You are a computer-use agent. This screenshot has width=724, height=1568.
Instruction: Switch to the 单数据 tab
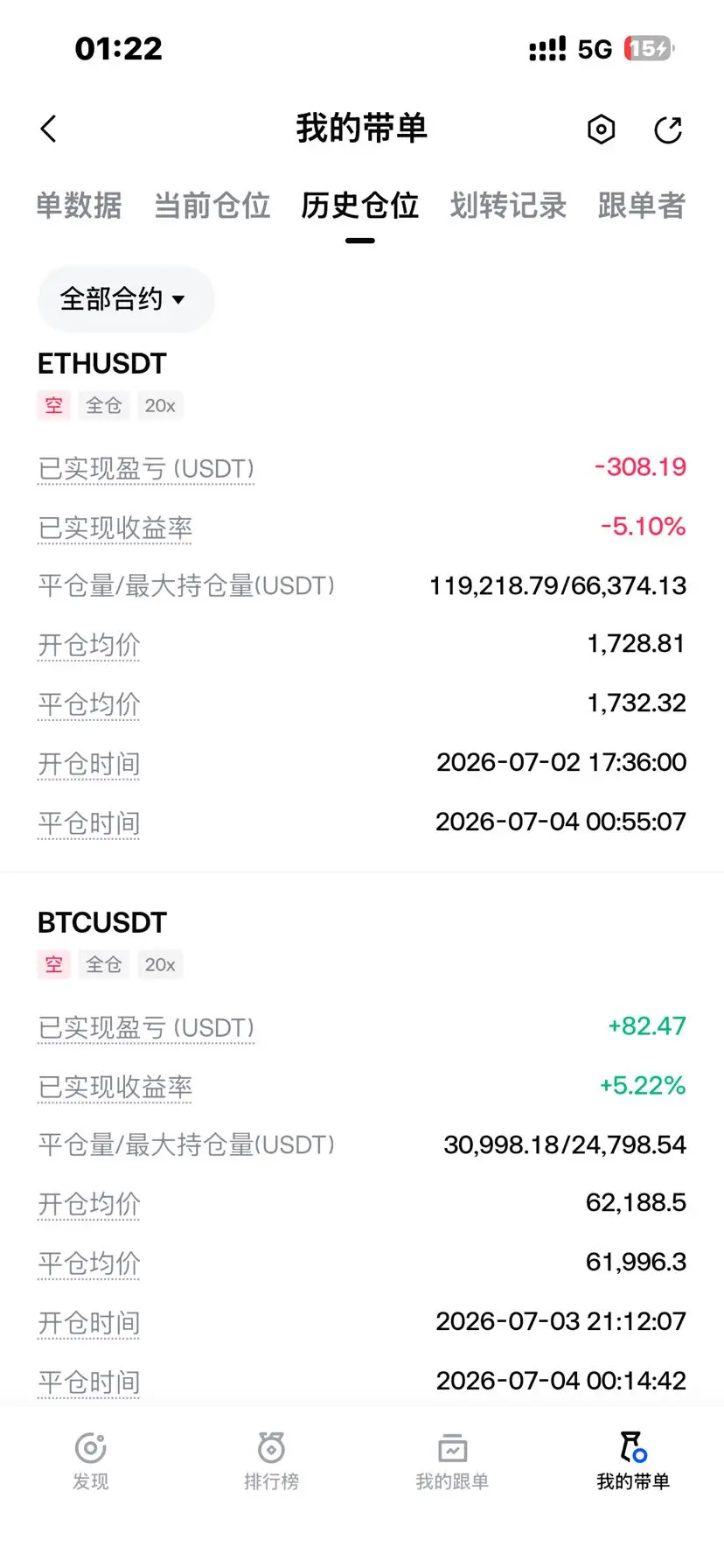click(x=79, y=206)
